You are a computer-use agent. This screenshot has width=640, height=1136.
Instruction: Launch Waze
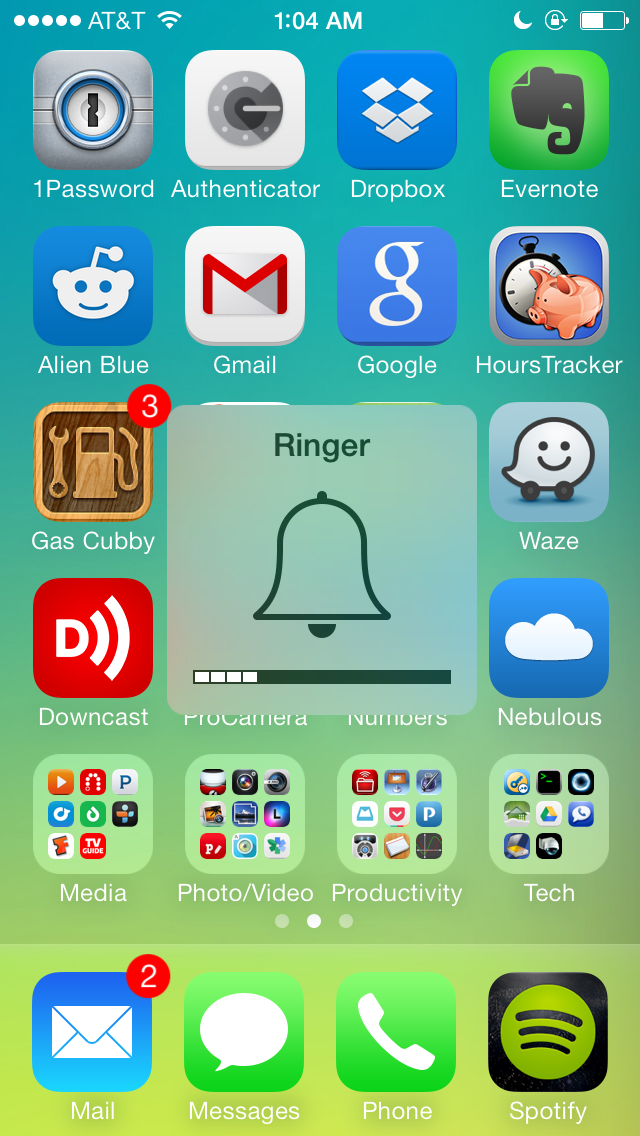click(x=549, y=462)
